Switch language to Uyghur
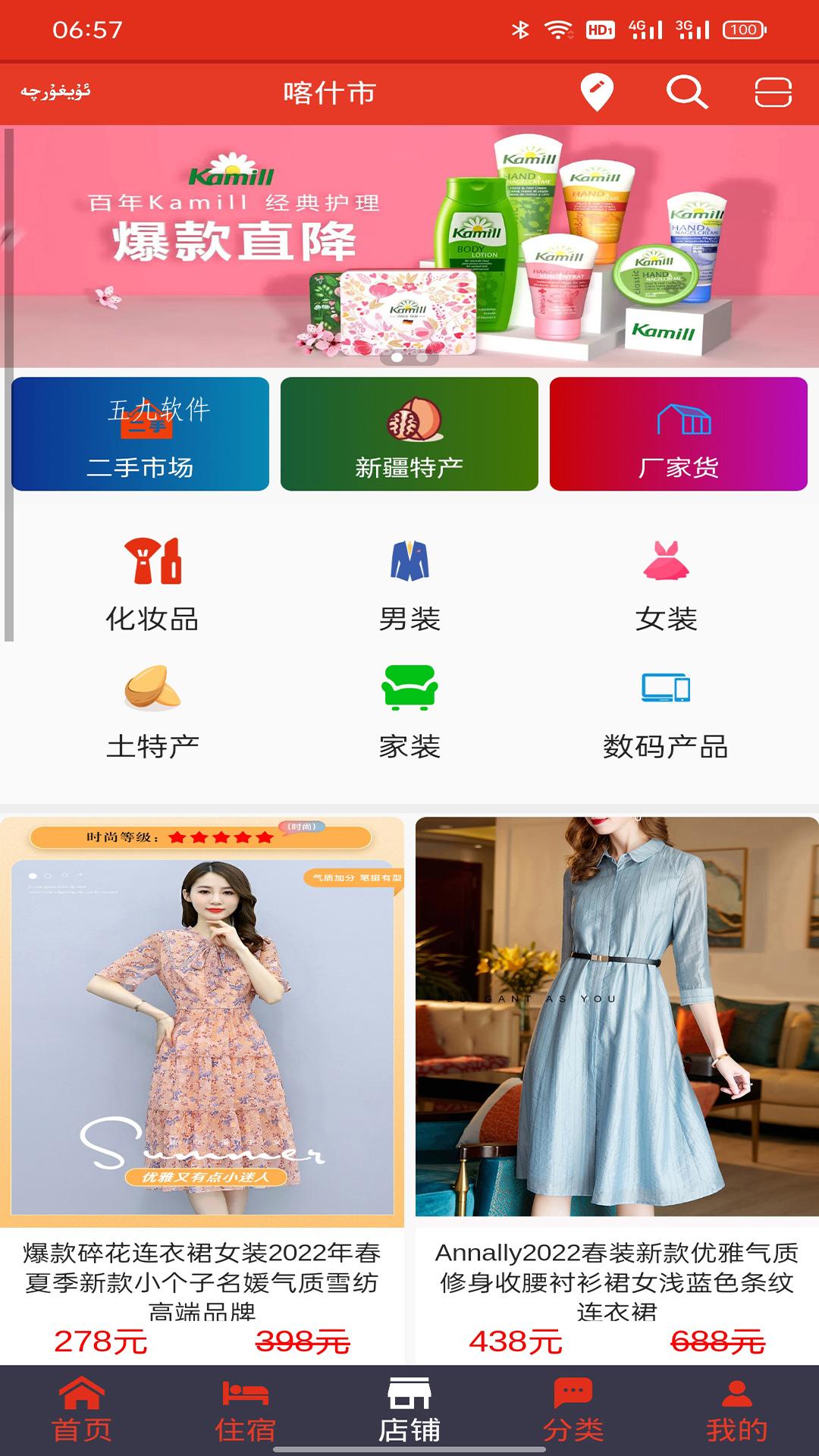 pos(55,93)
